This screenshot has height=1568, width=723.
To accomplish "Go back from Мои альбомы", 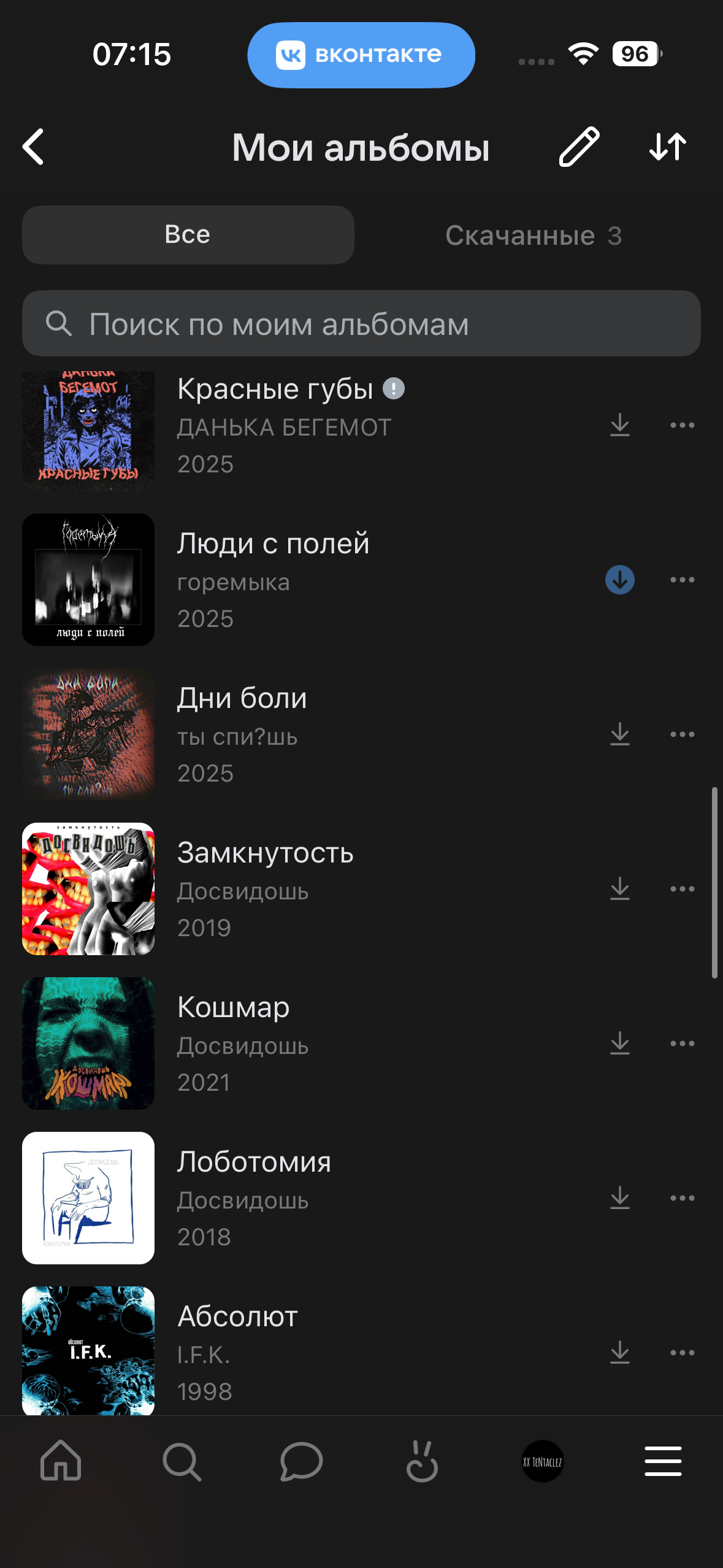I will [x=34, y=147].
